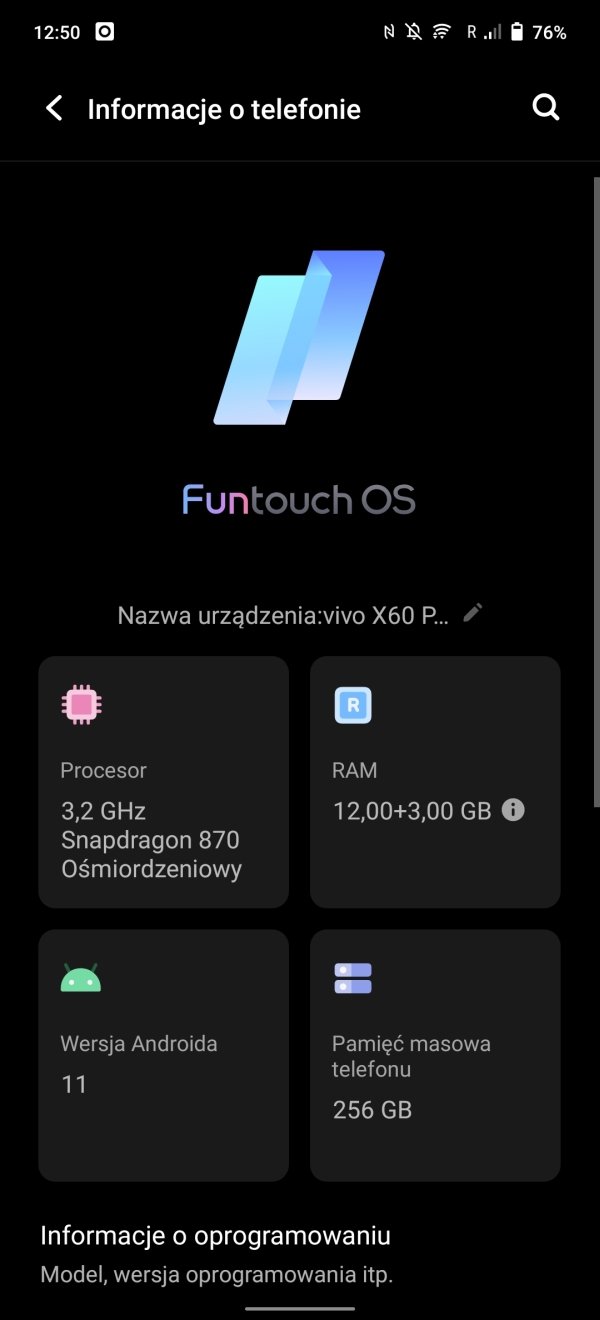Screen dimensions: 600x1320
Task: Open the search magnifier icon
Action: tap(546, 108)
